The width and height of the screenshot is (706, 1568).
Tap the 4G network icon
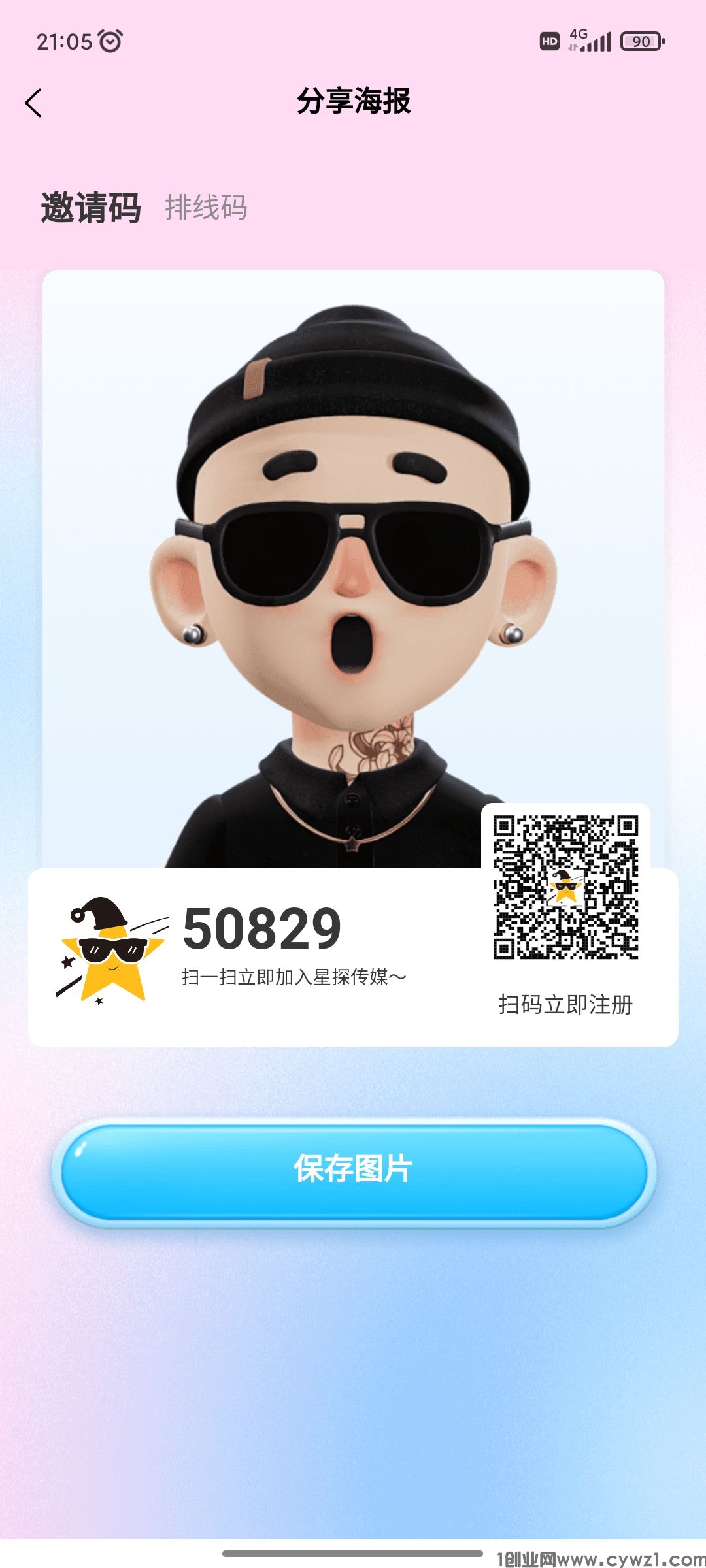click(579, 36)
